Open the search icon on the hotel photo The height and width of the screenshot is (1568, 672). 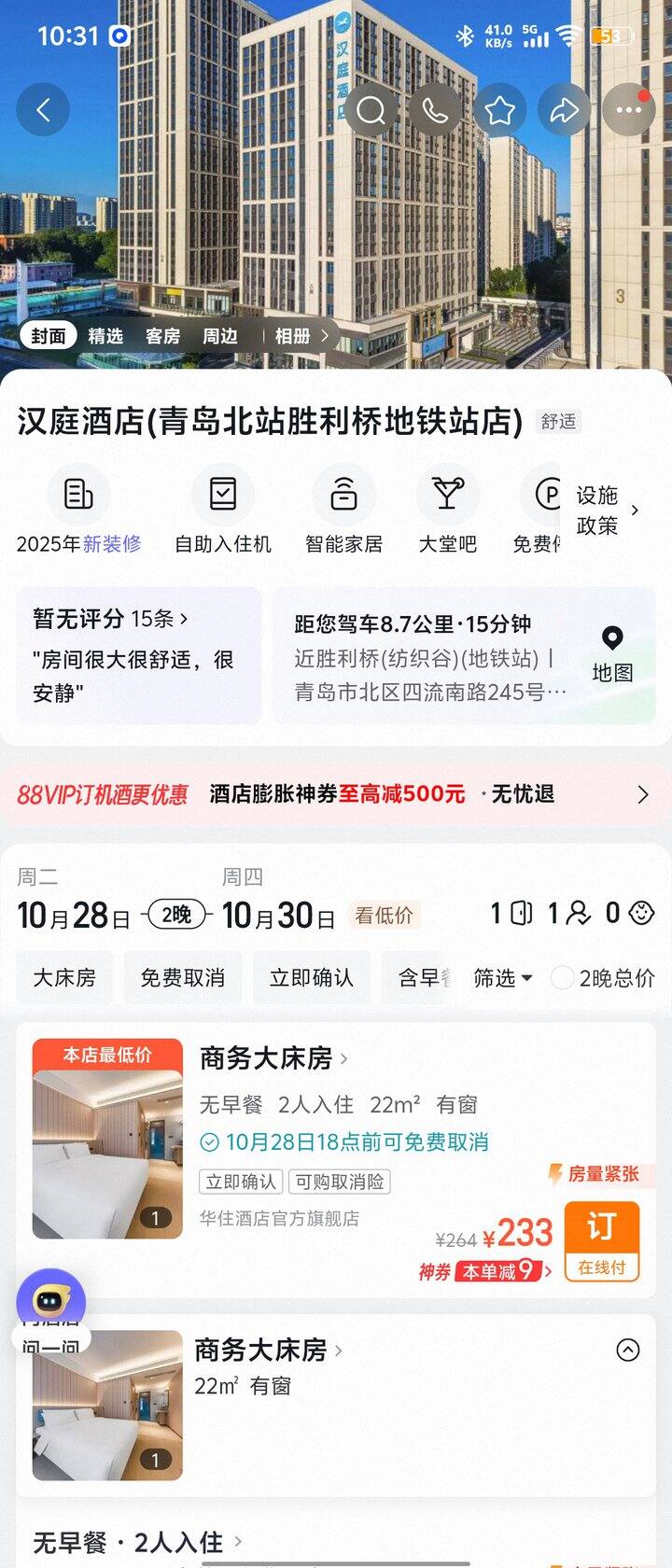[371, 110]
